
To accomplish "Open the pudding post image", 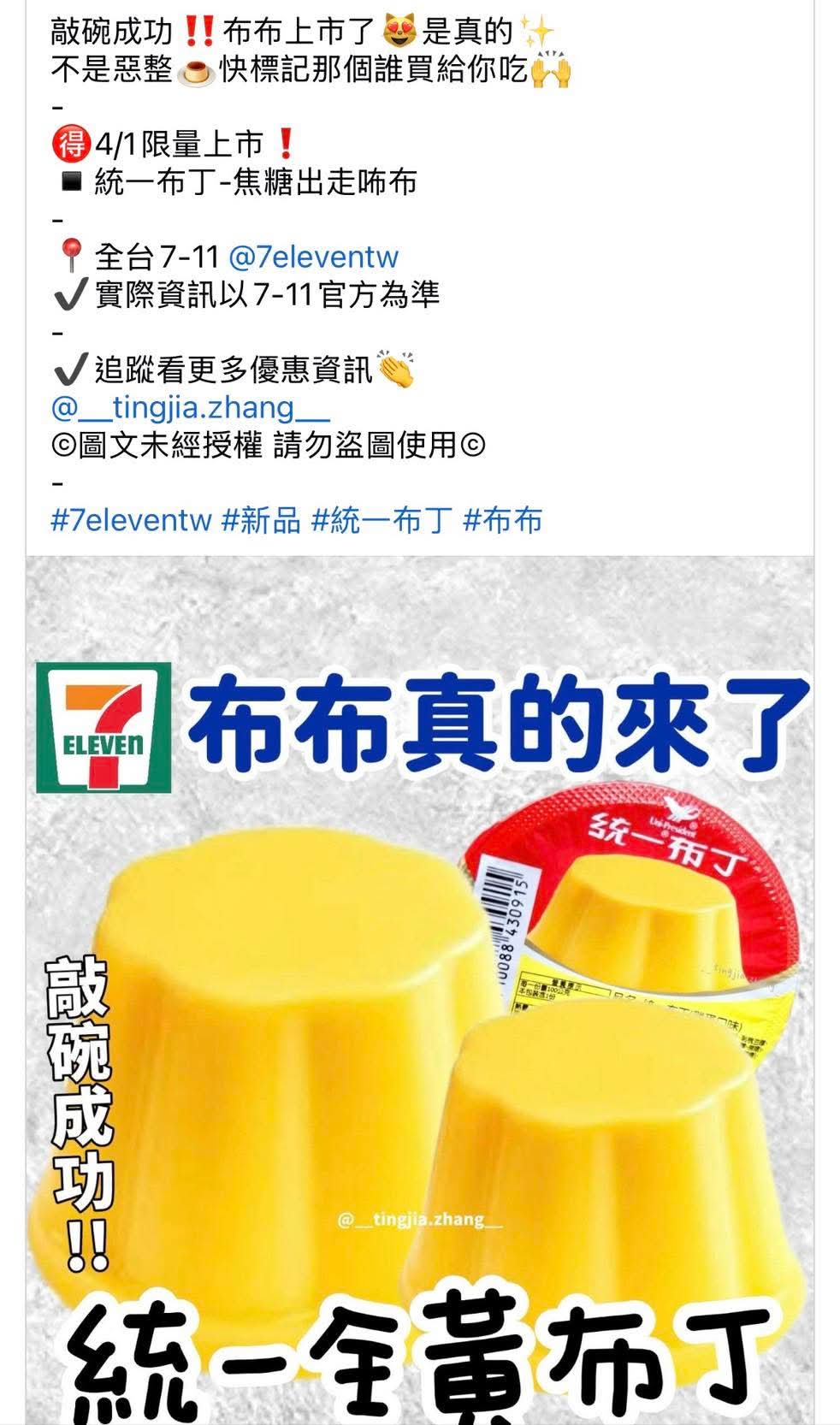I will (419, 984).
